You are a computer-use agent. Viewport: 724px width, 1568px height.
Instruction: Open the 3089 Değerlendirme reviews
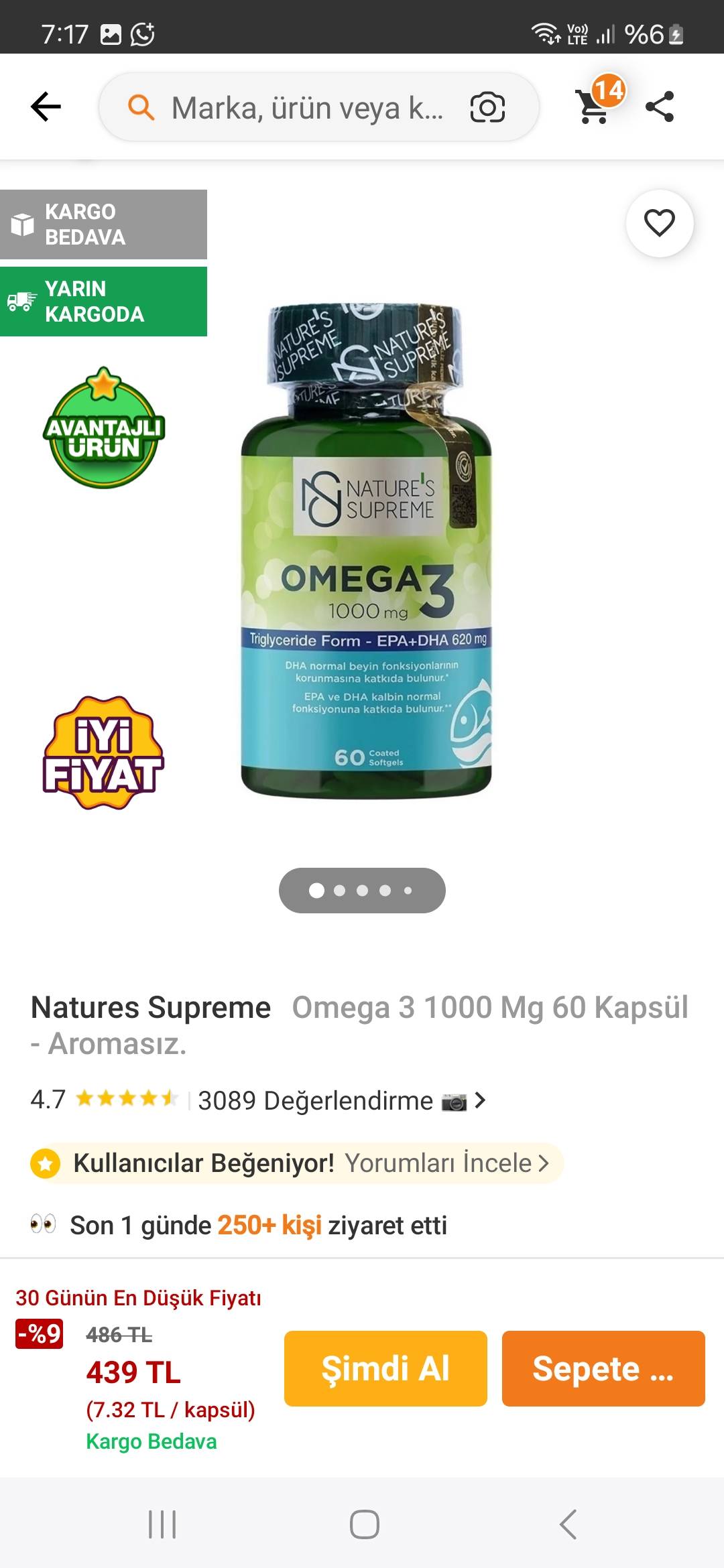[x=315, y=1100]
